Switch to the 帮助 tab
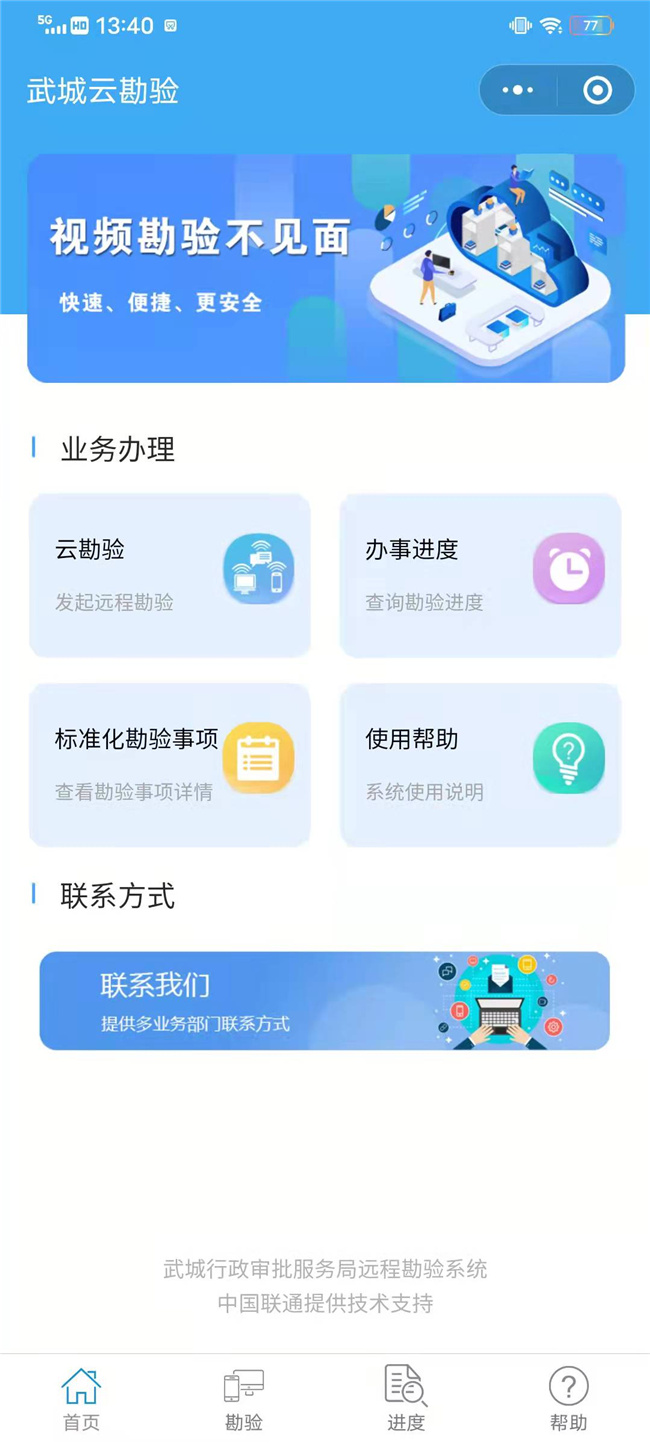Viewport: 650px width, 1444px height. click(x=568, y=1400)
